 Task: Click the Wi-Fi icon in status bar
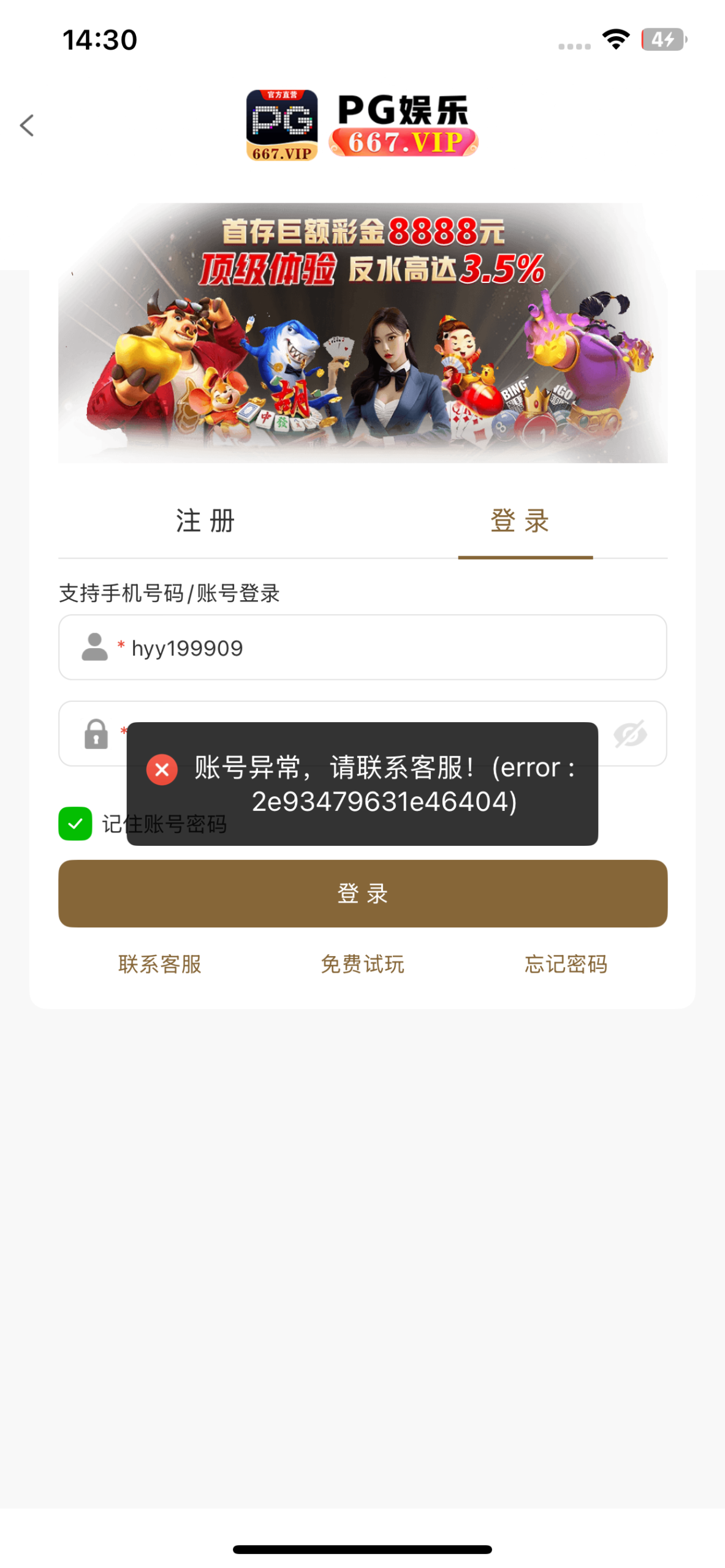click(x=615, y=39)
